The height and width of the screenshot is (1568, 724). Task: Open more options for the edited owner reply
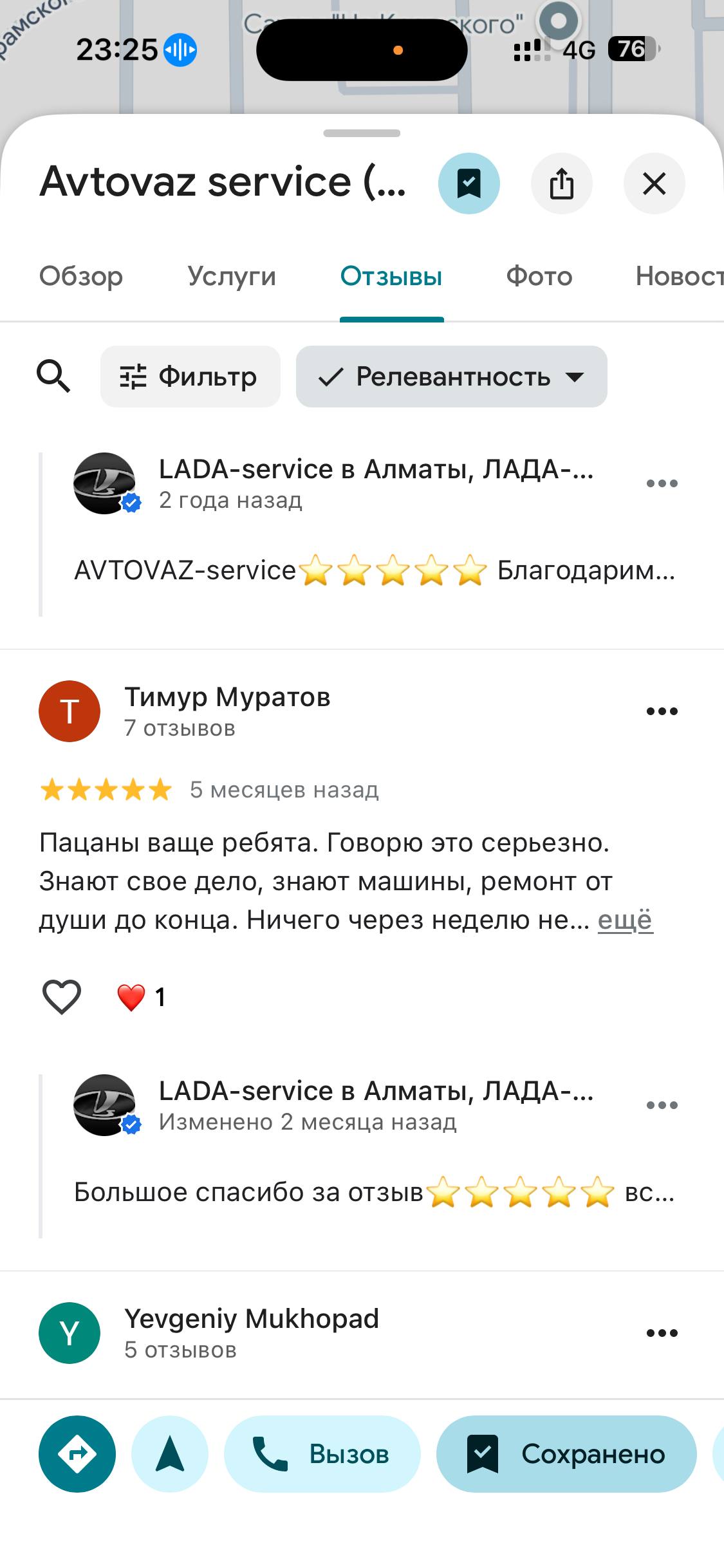click(x=662, y=1105)
